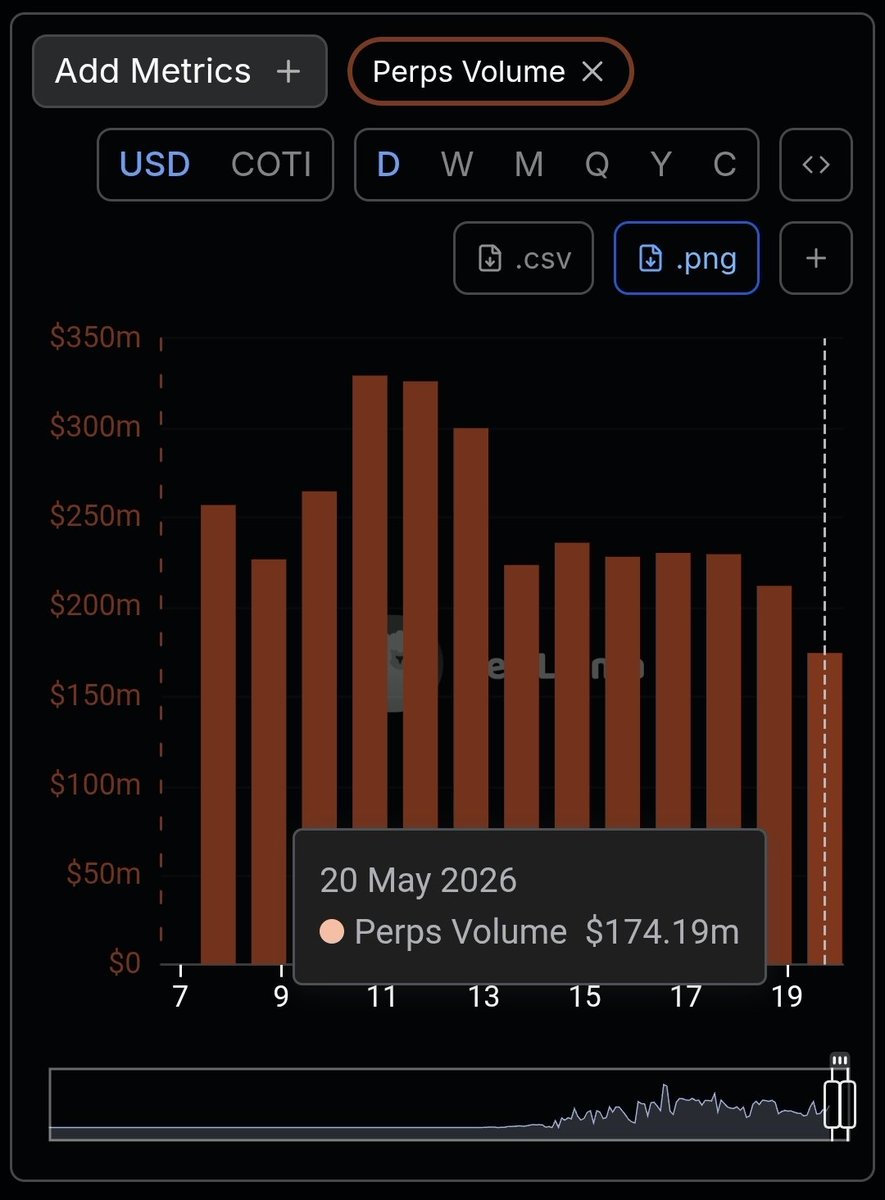Download chart data as .csv
The image size is (885, 1200).
click(524, 258)
